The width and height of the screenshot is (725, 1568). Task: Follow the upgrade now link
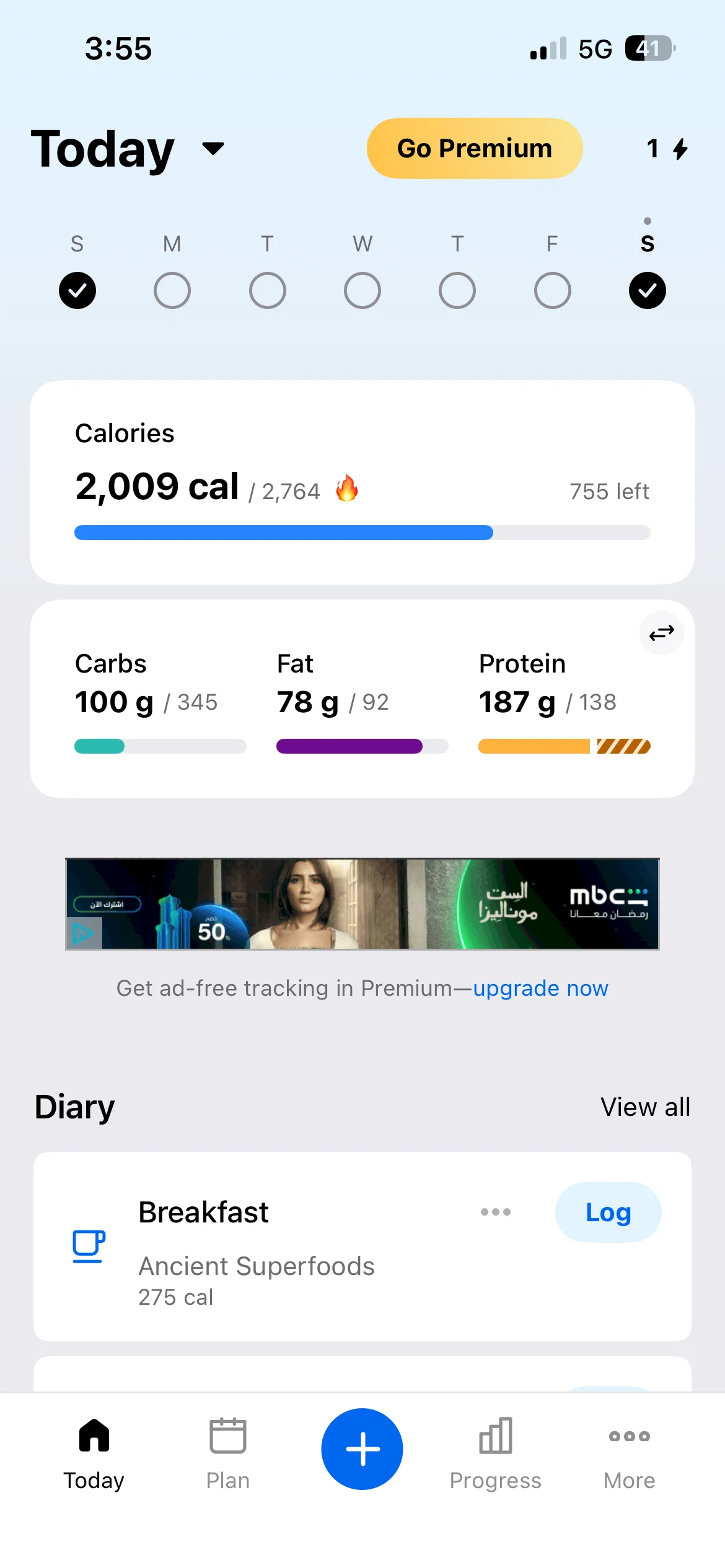tap(540, 988)
